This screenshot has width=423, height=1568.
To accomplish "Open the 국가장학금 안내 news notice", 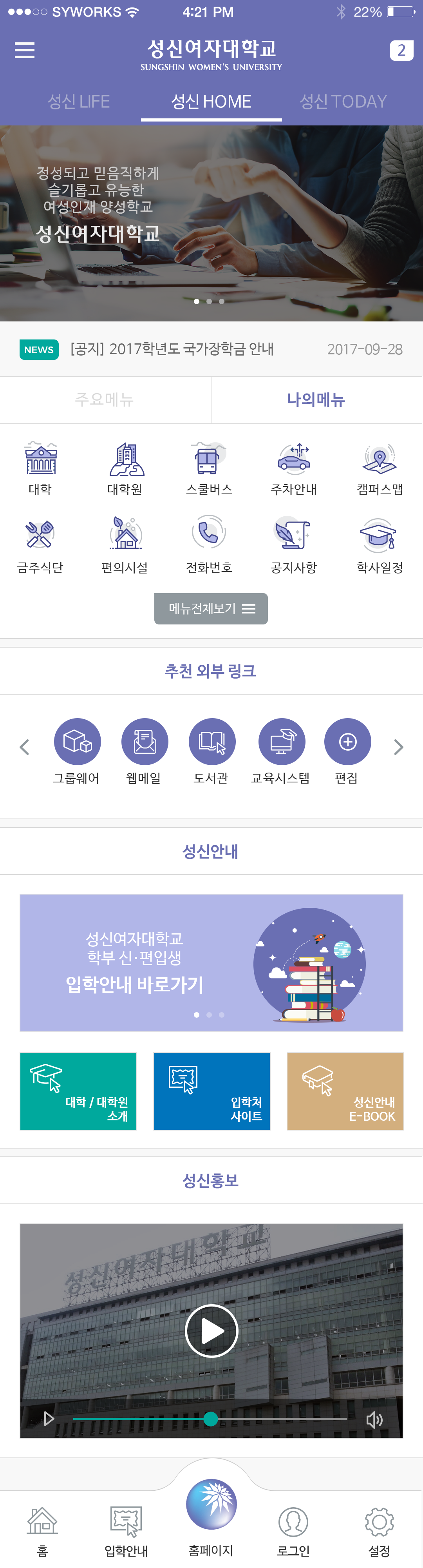I will [x=172, y=349].
